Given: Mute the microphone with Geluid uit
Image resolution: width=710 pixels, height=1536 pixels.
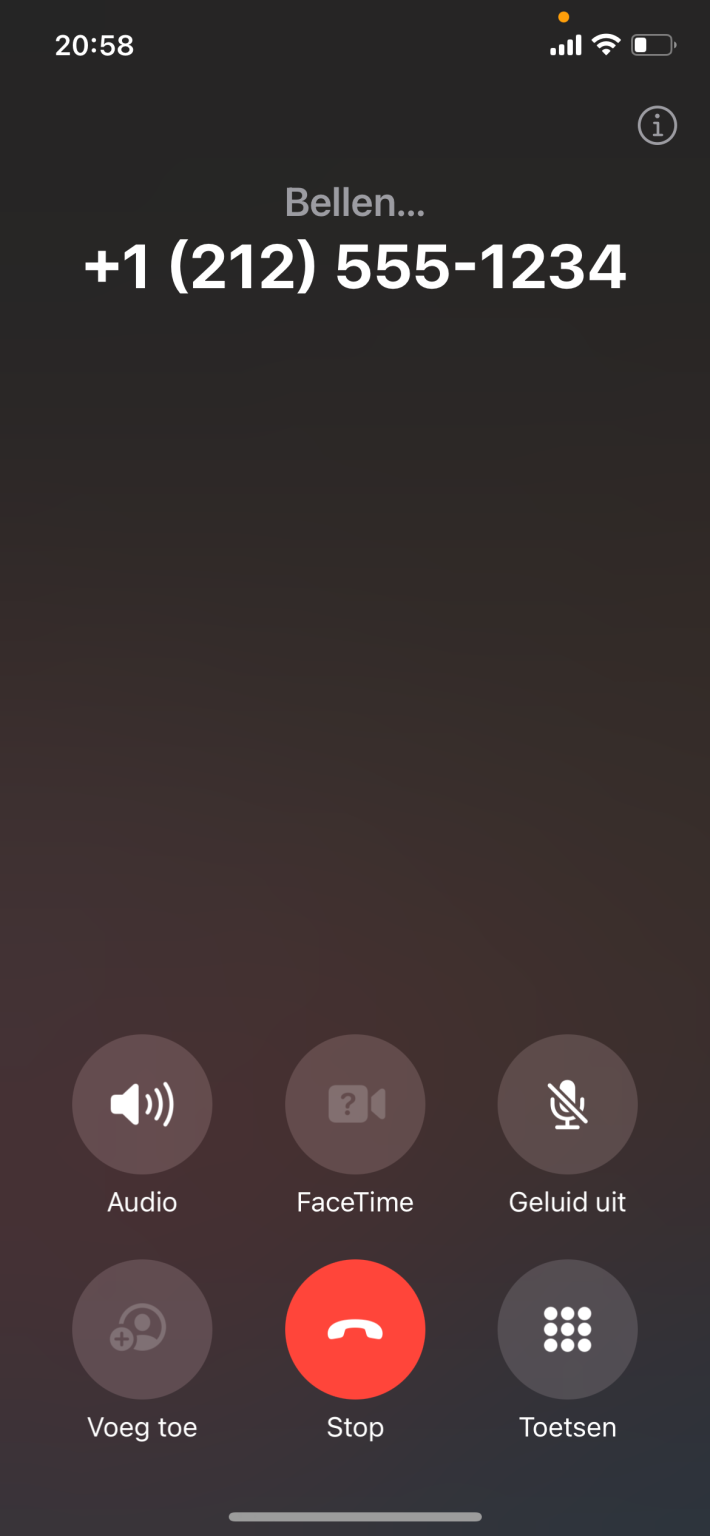Looking at the screenshot, I should (x=567, y=1104).
